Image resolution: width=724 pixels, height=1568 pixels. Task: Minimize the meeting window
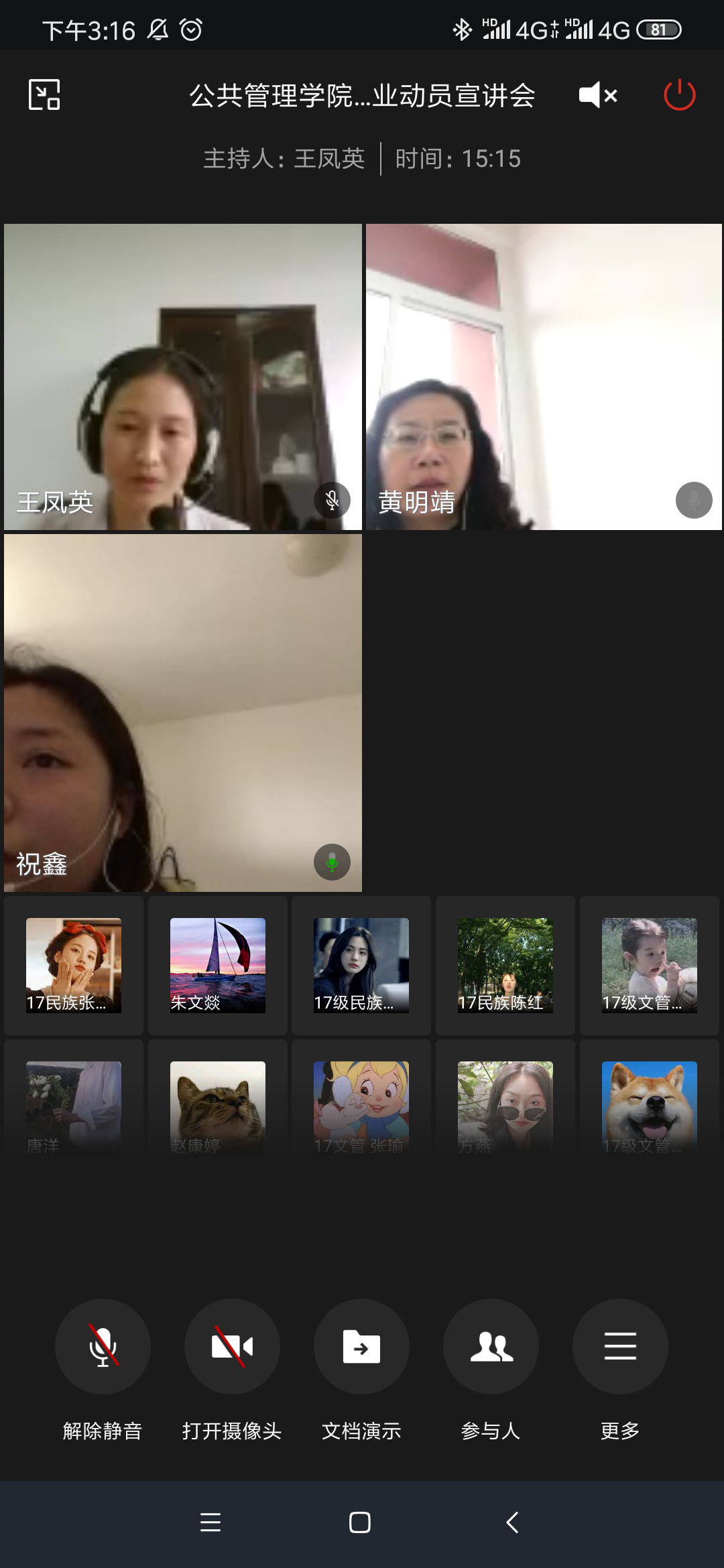44,94
